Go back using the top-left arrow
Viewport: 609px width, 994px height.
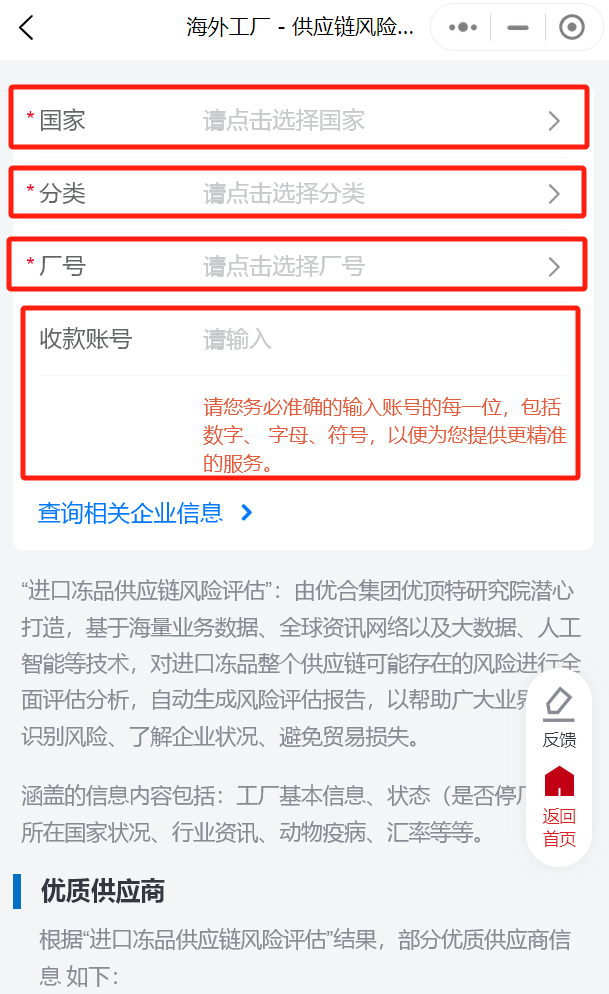tap(27, 28)
